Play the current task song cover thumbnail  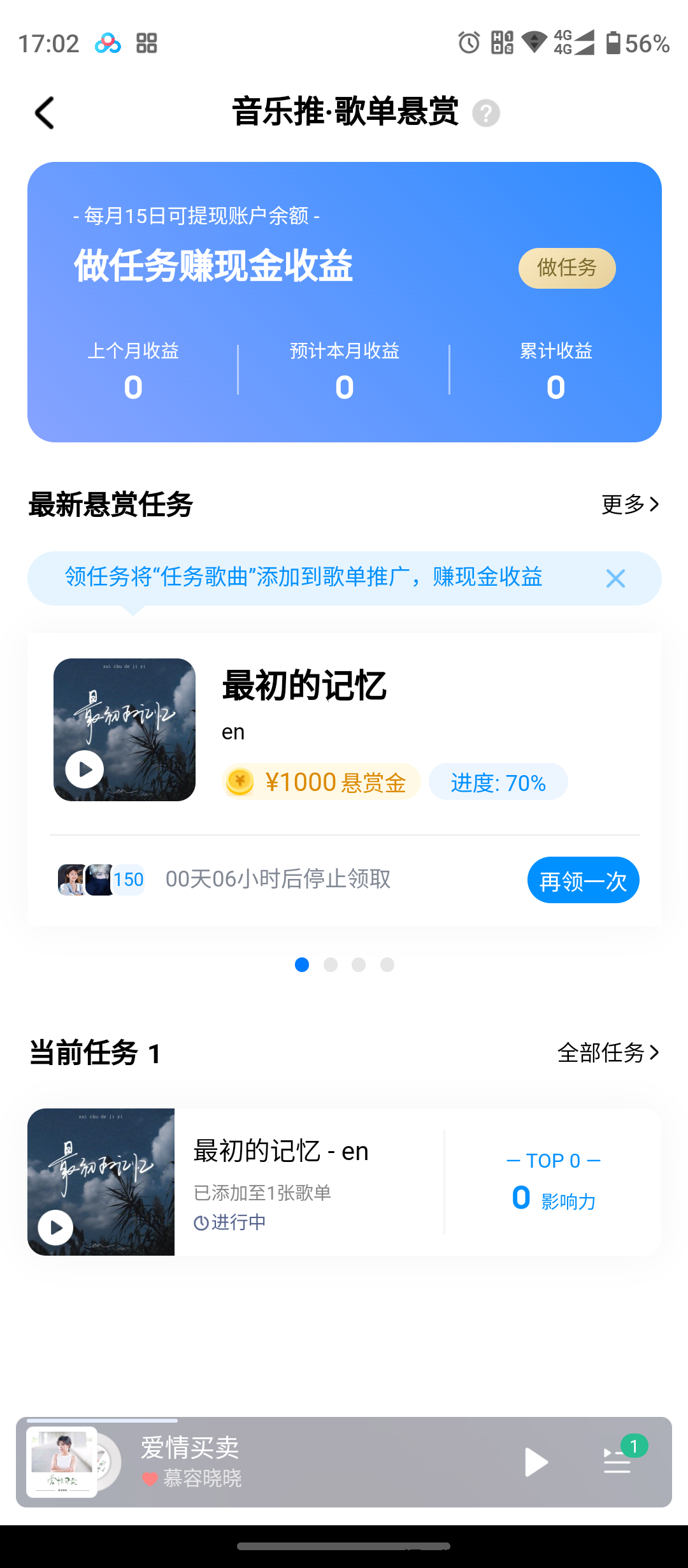55,1225
